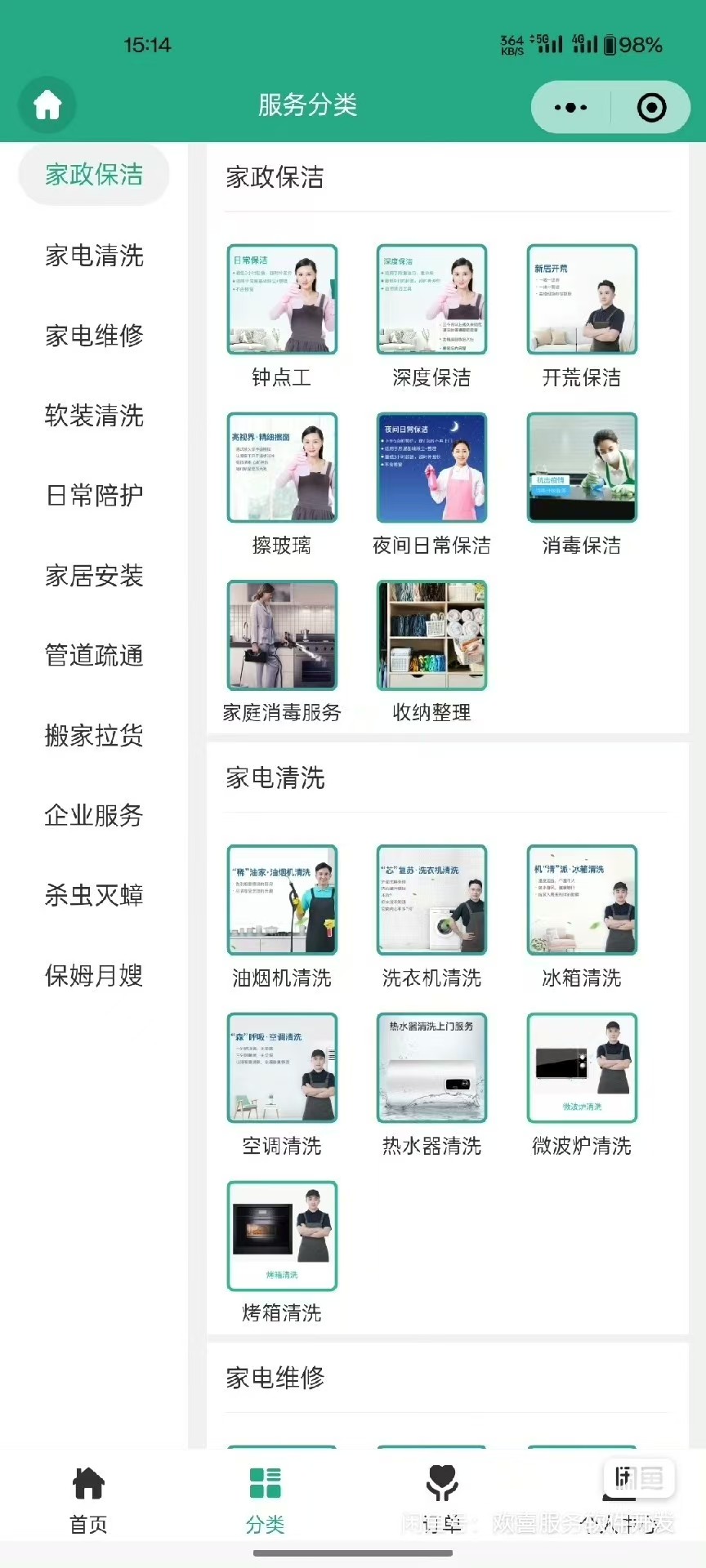Switch to 家电维修 in the side list
The image size is (706, 1568).
click(x=94, y=336)
